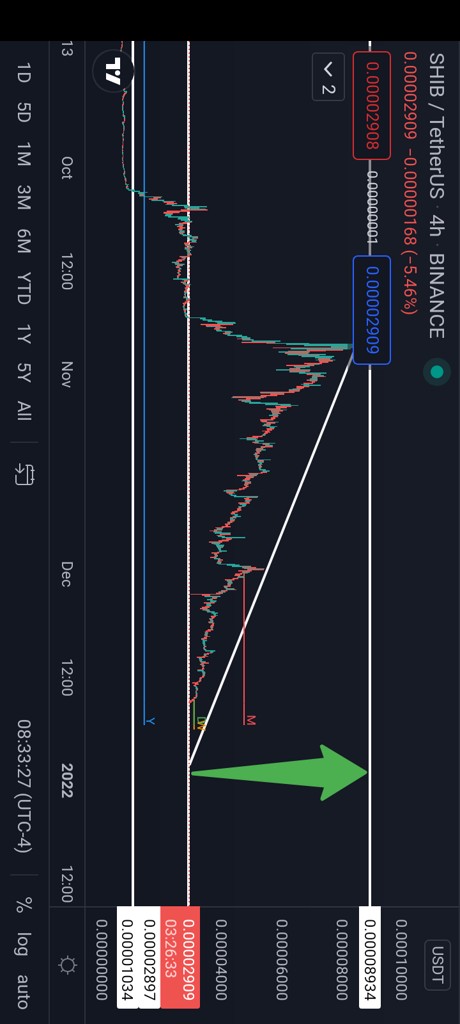Toggle log scale
This screenshot has width=460, height=1024.
click(23, 942)
